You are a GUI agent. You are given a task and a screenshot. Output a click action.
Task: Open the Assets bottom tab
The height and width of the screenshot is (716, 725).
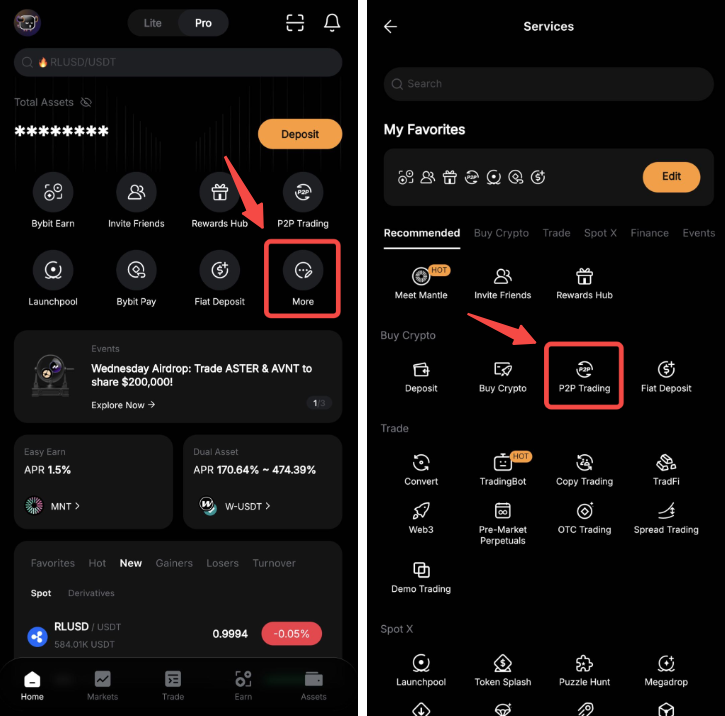(x=313, y=685)
